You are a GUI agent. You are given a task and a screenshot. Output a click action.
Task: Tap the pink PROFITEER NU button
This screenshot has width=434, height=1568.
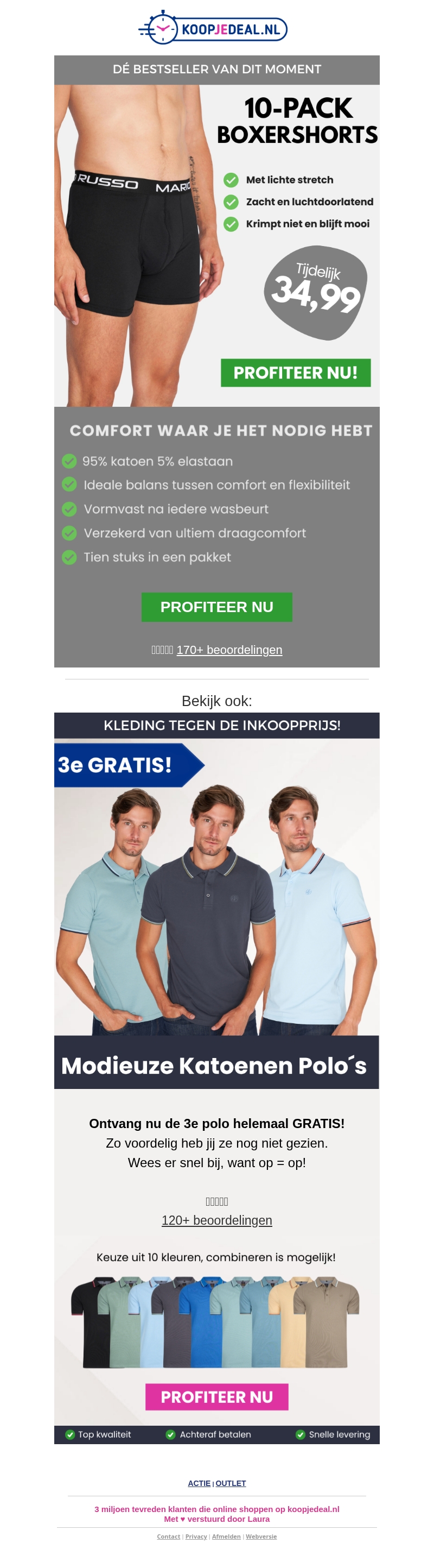coord(216,1396)
